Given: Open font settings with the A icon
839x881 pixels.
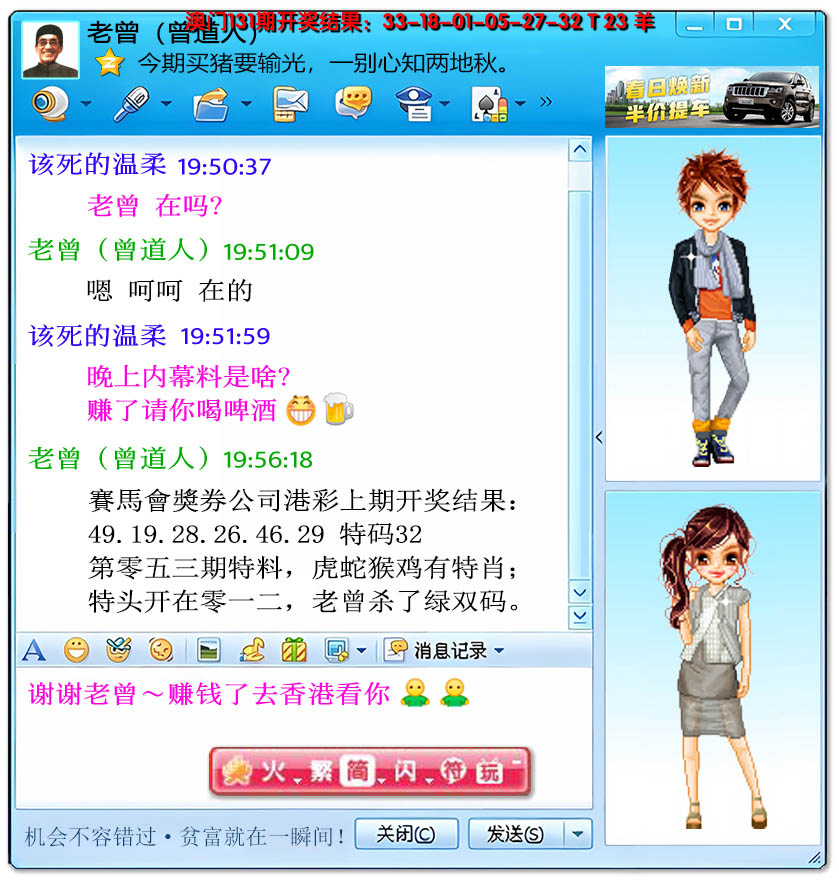Looking at the screenshot, I should point(34,651).
